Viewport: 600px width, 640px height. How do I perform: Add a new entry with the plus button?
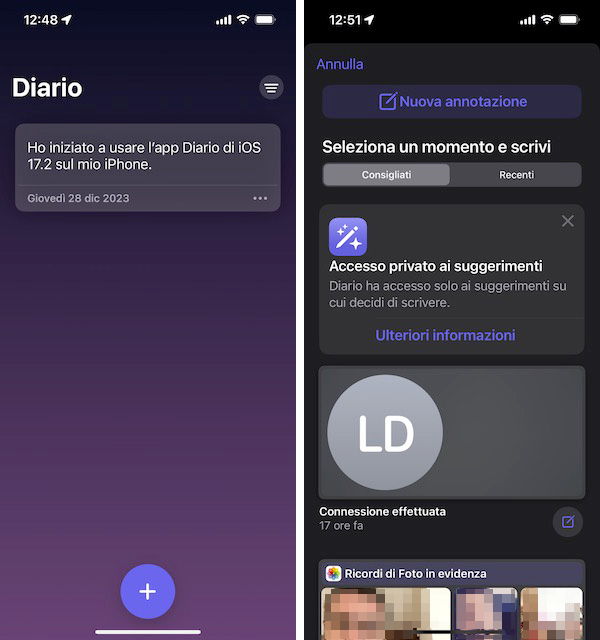pos(148,591)
